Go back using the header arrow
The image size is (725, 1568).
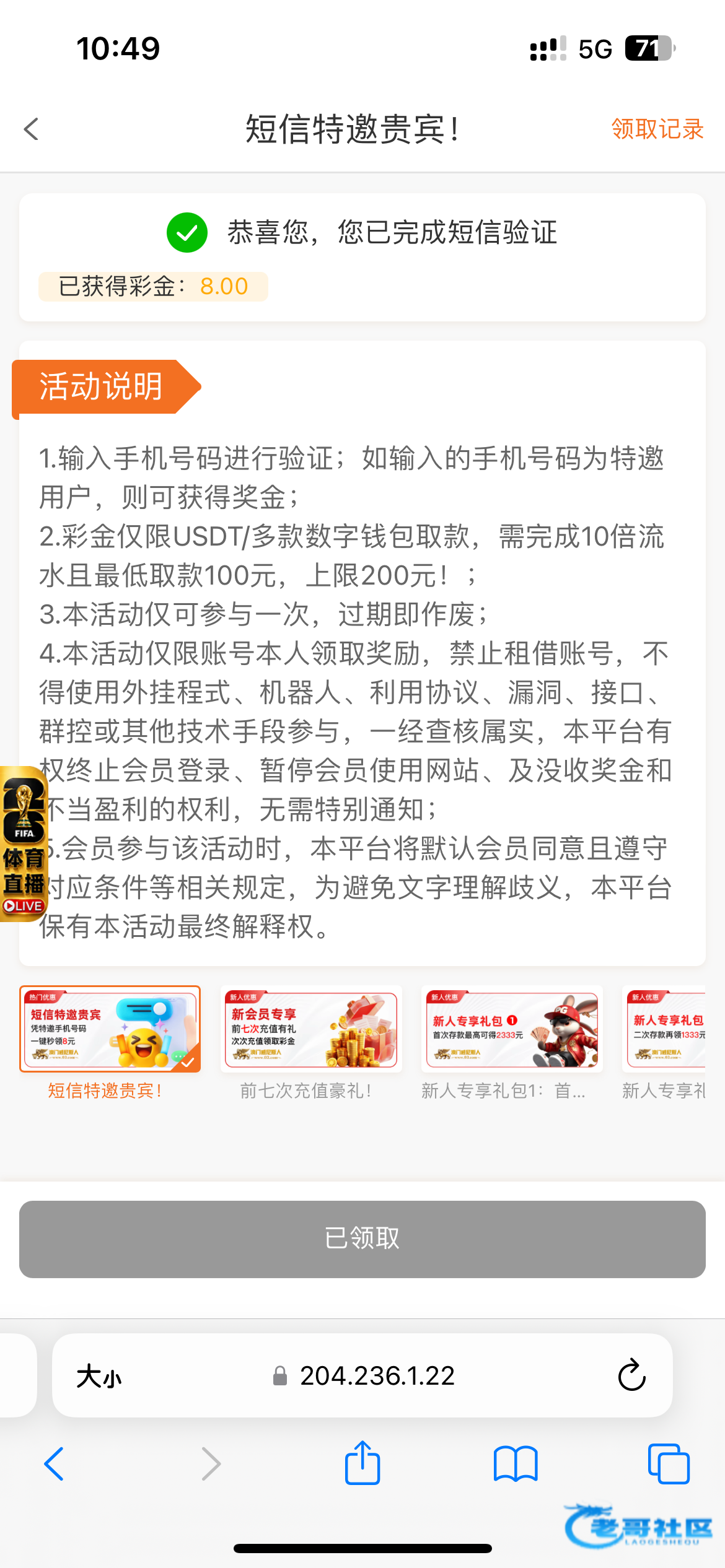coord(31,129)
